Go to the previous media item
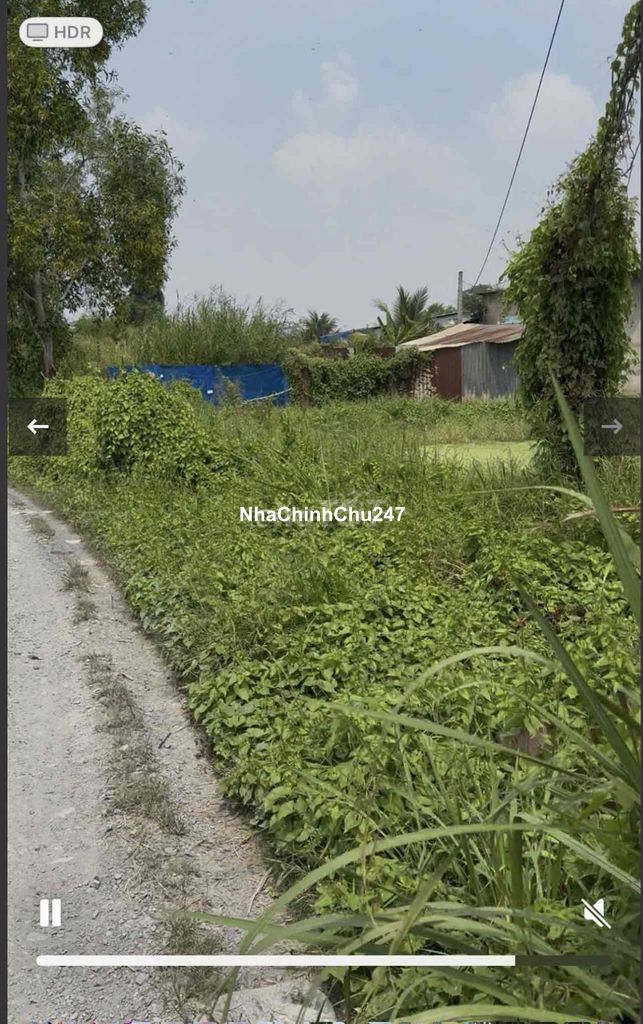Viewport: 643px width, 1024px height. coord(38,427)
